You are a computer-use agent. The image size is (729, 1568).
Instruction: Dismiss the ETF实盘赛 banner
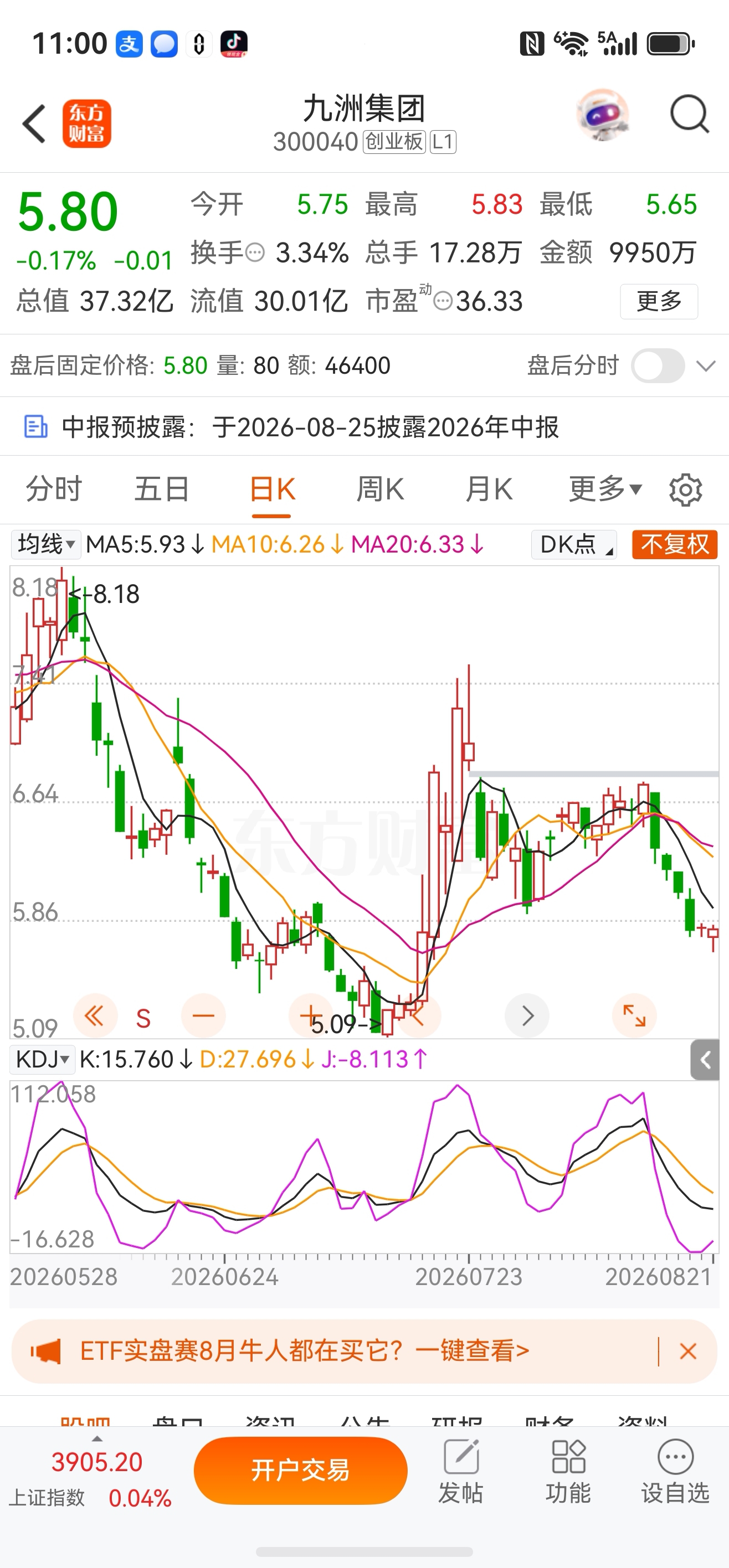tap(687, 1352)
